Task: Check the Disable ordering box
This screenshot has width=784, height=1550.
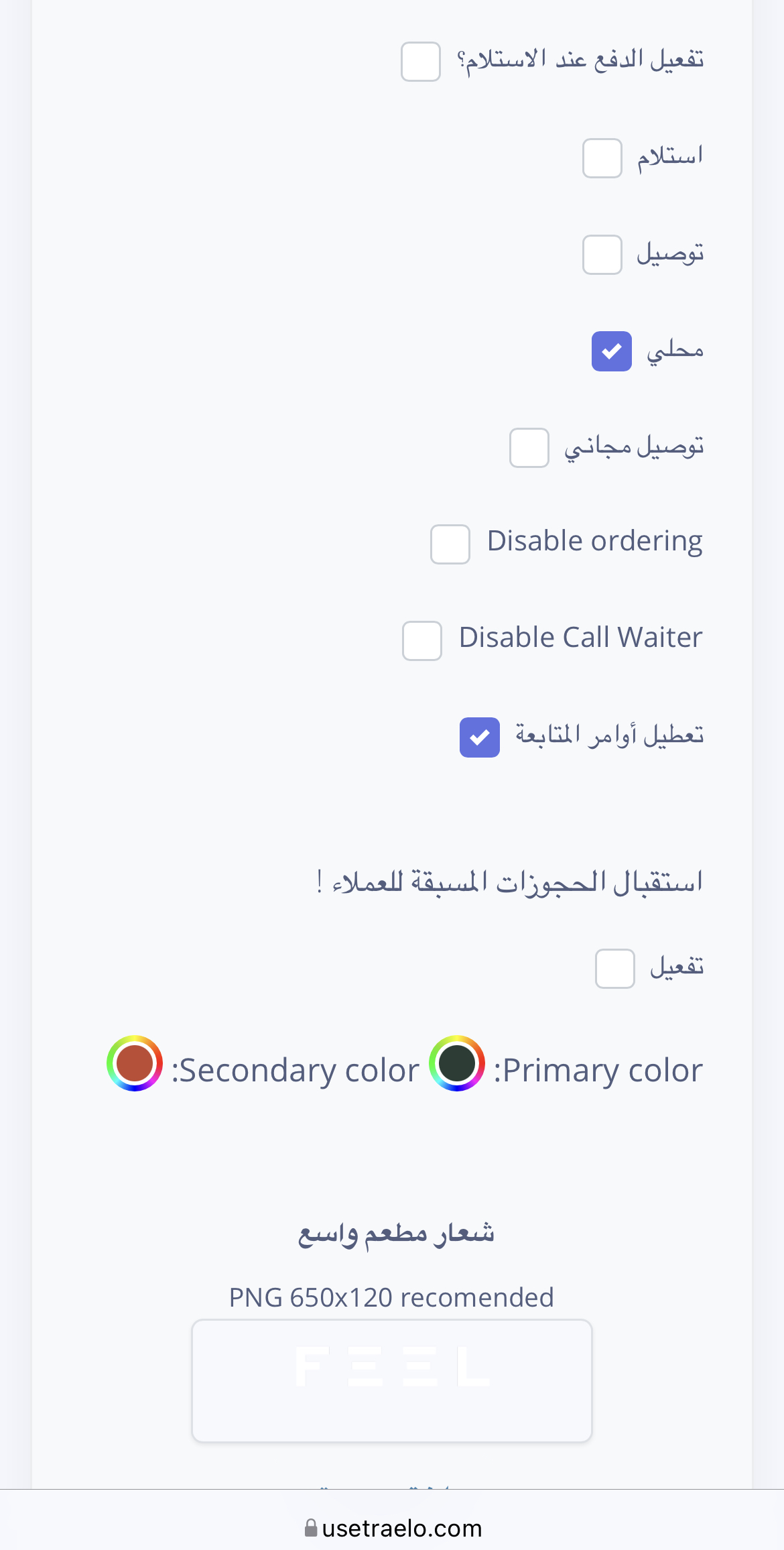Action: click(450, 544)
